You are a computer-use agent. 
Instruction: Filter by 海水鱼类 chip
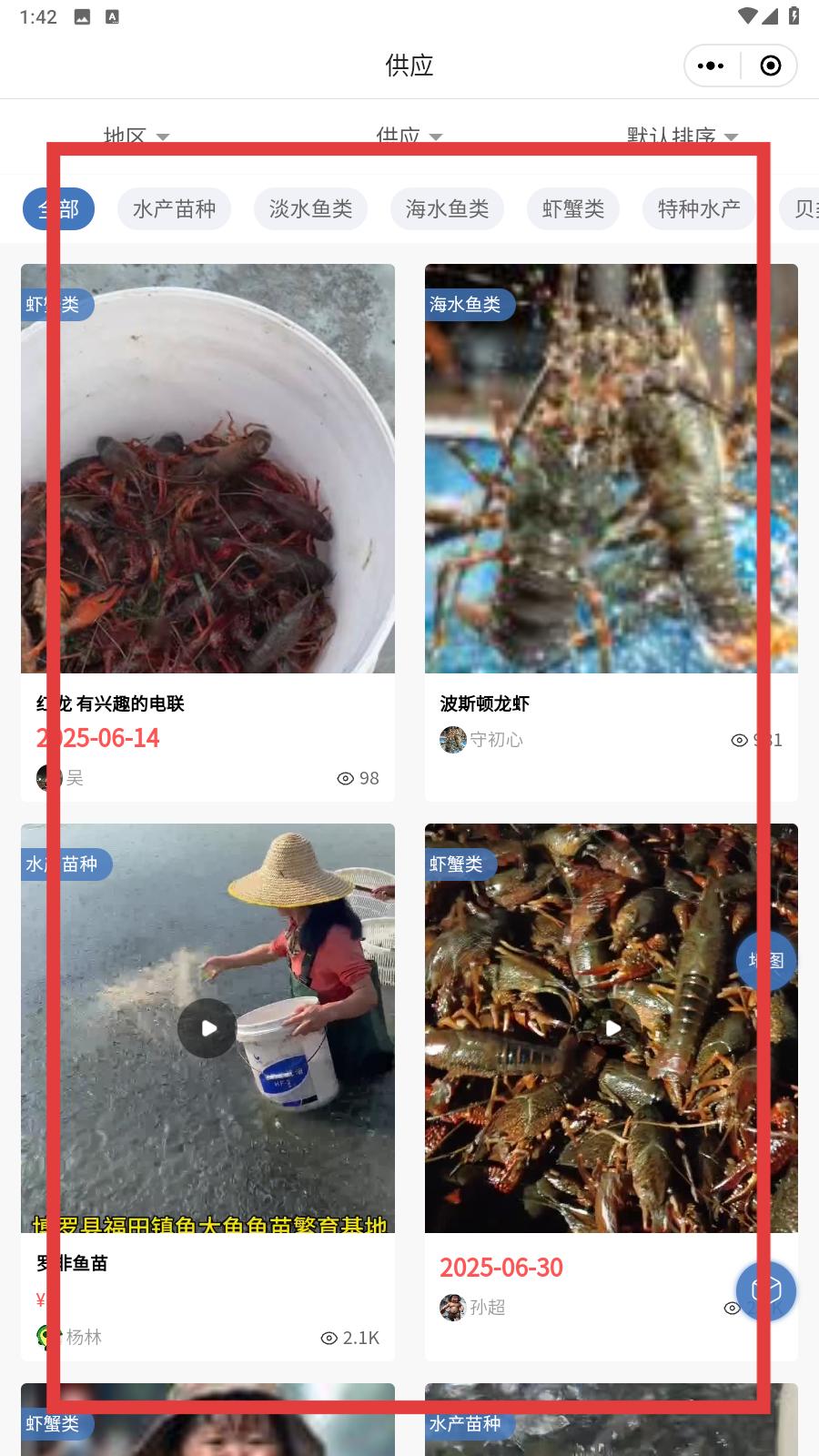click(x=447, y=208)
